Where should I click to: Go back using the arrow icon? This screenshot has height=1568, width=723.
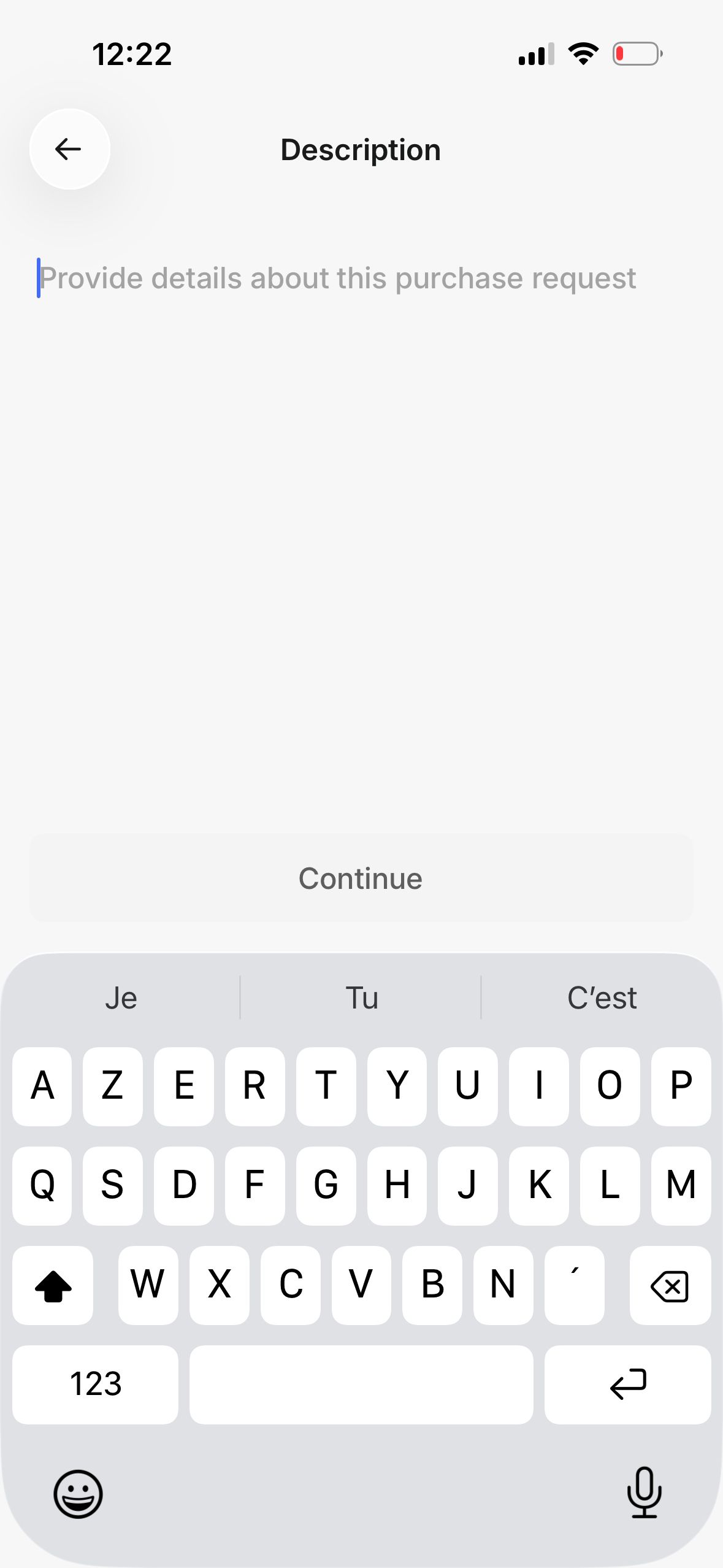[67, 148]
